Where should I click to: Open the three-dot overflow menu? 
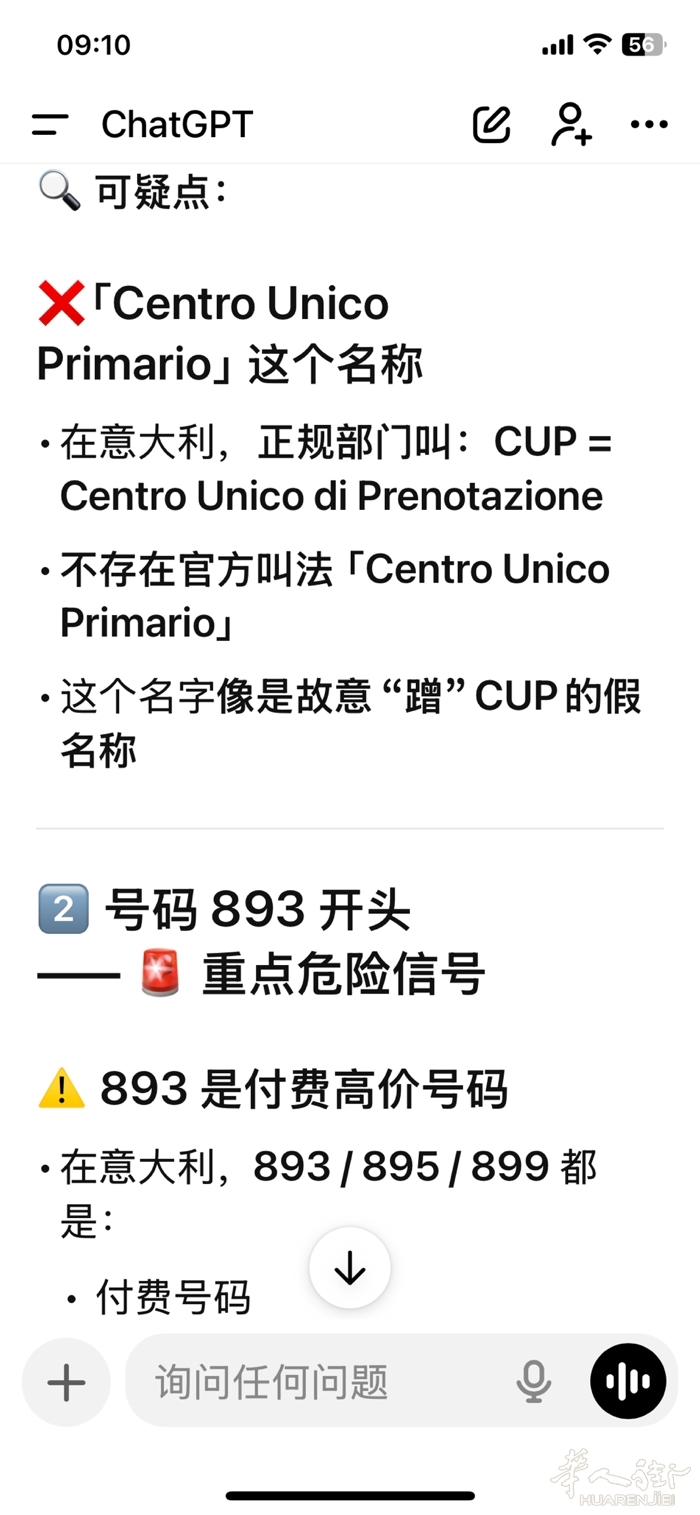coord(649,125)
